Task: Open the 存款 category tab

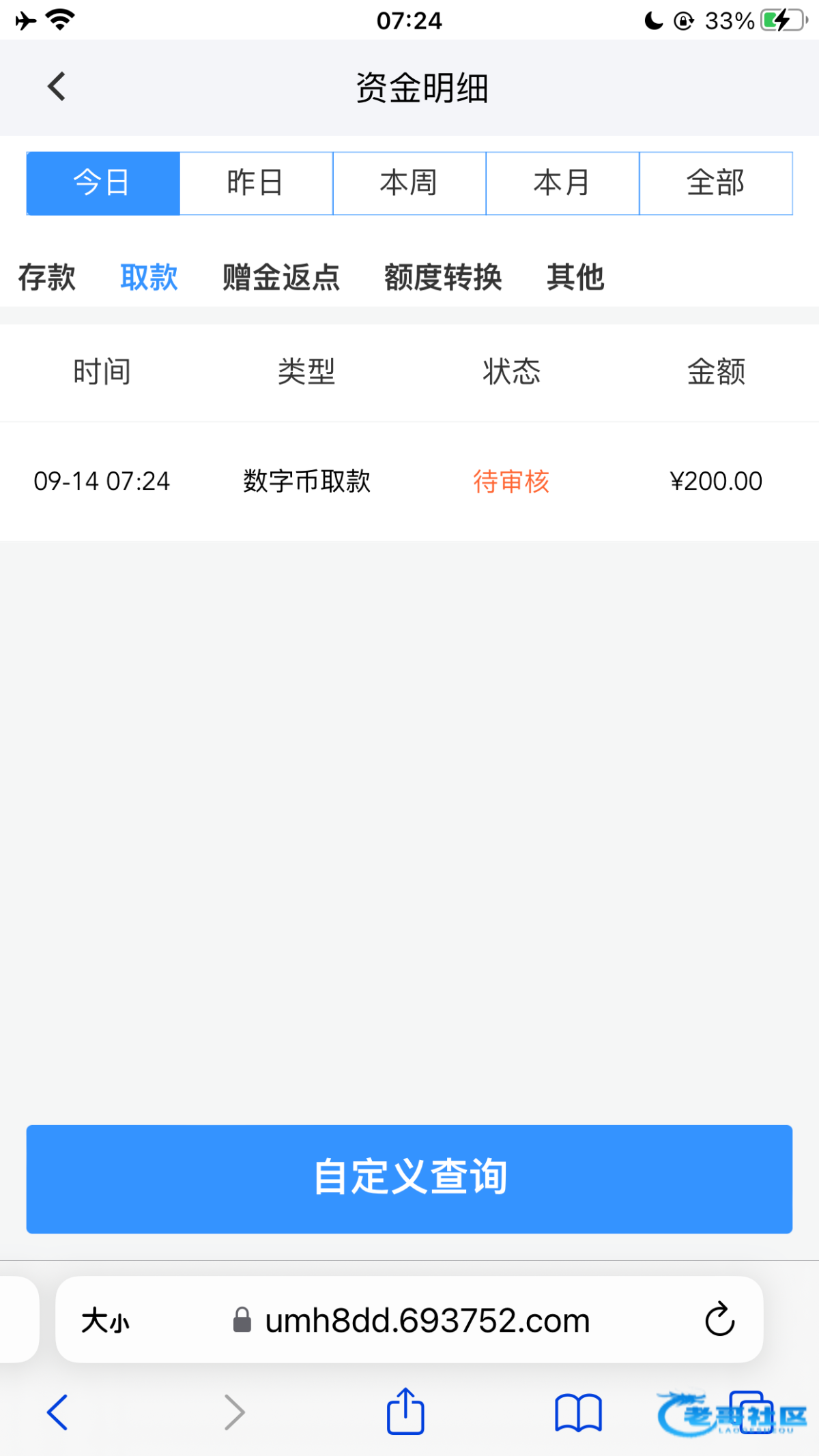Action: pos(46,277)
